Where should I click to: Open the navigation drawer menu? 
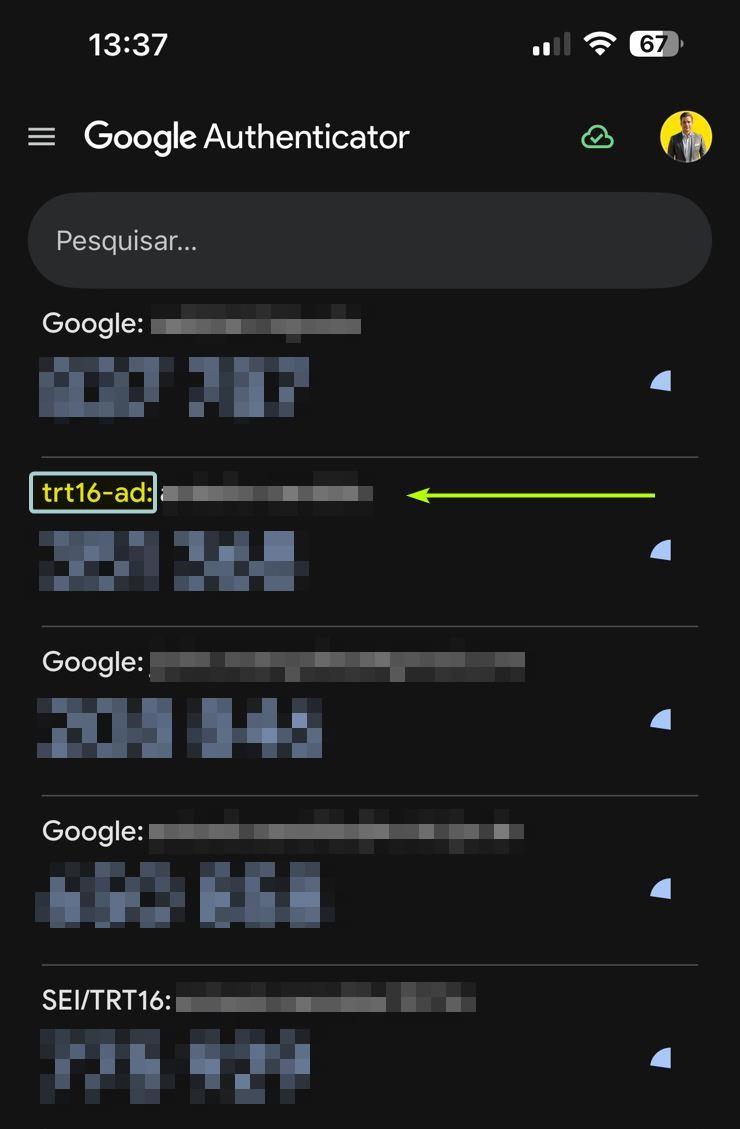pyautogui.click(x=41, y=137)
